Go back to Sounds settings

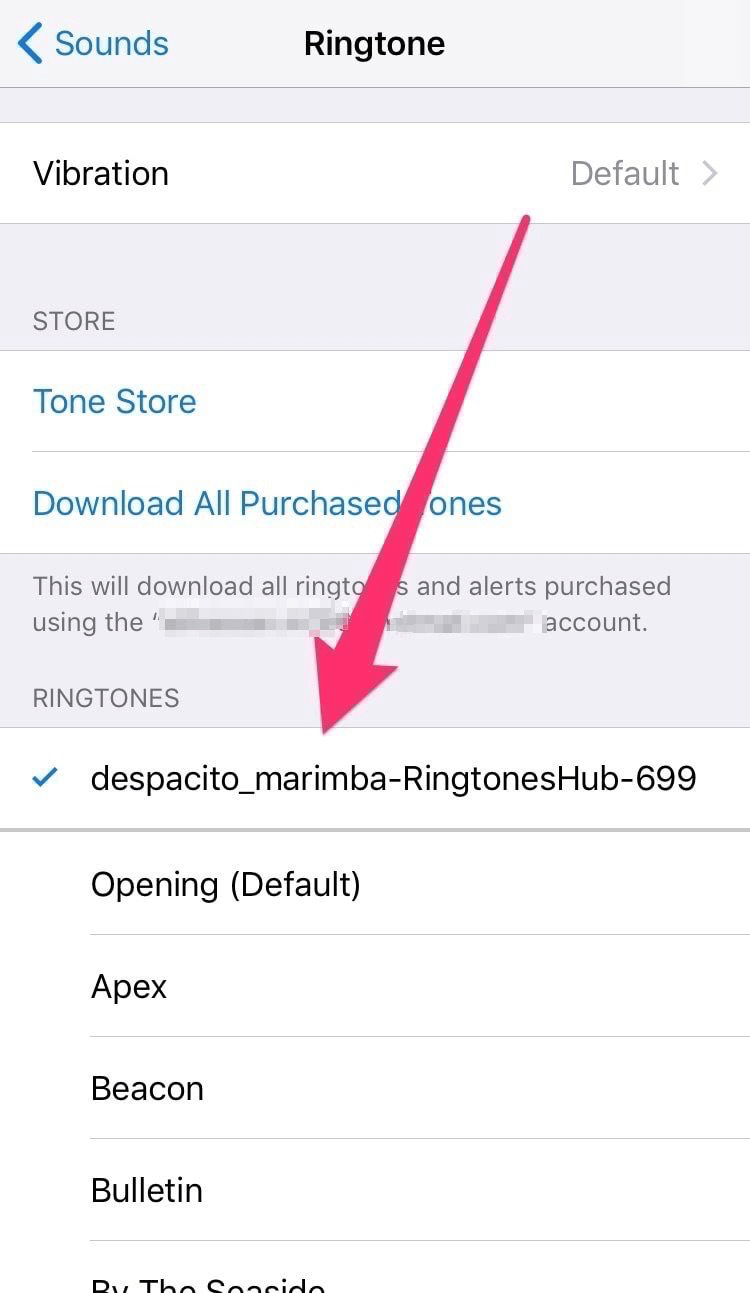click(x=93, y=44)
